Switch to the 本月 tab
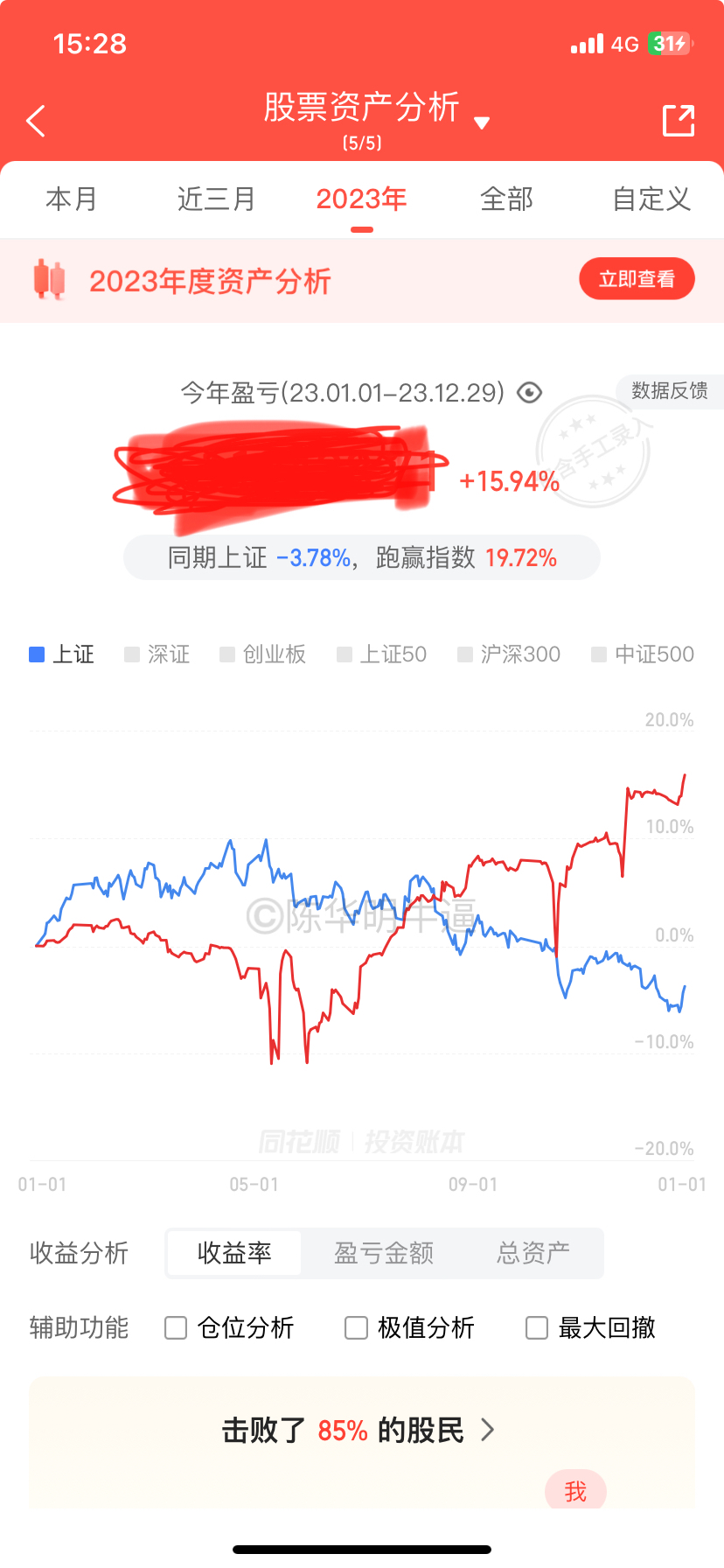Image resolution: width=724 pixels, height=1568 pixels. [72, 199]
